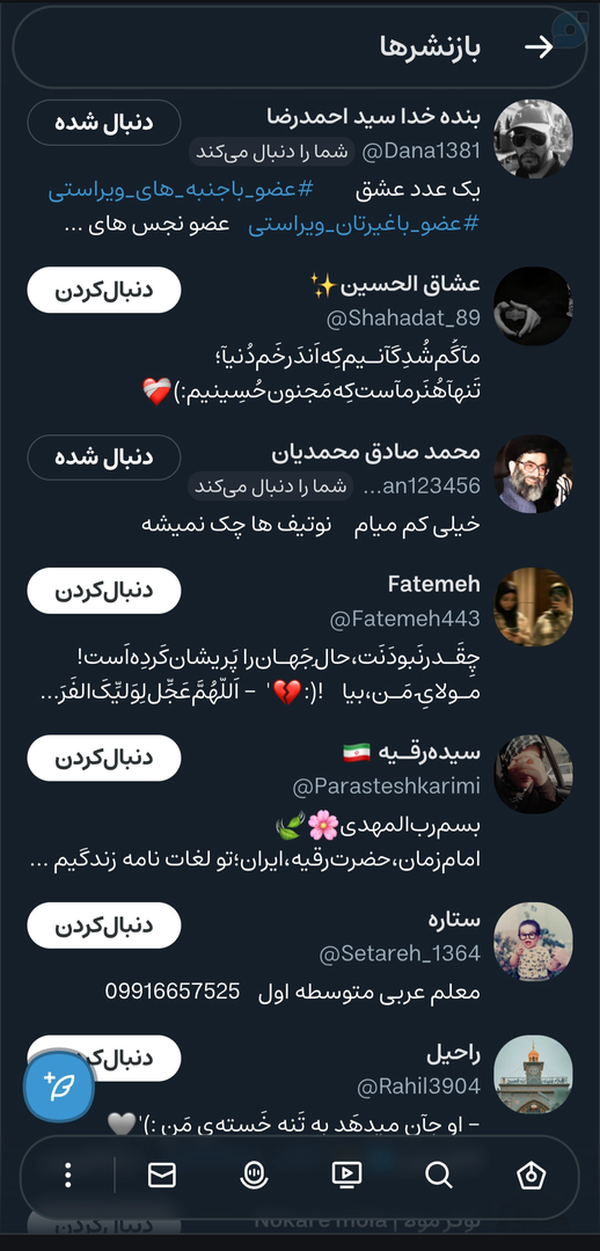The image size is (600, 1251).
Task: View Fatemeh's profile picture
Action: (x=533, y=607)
